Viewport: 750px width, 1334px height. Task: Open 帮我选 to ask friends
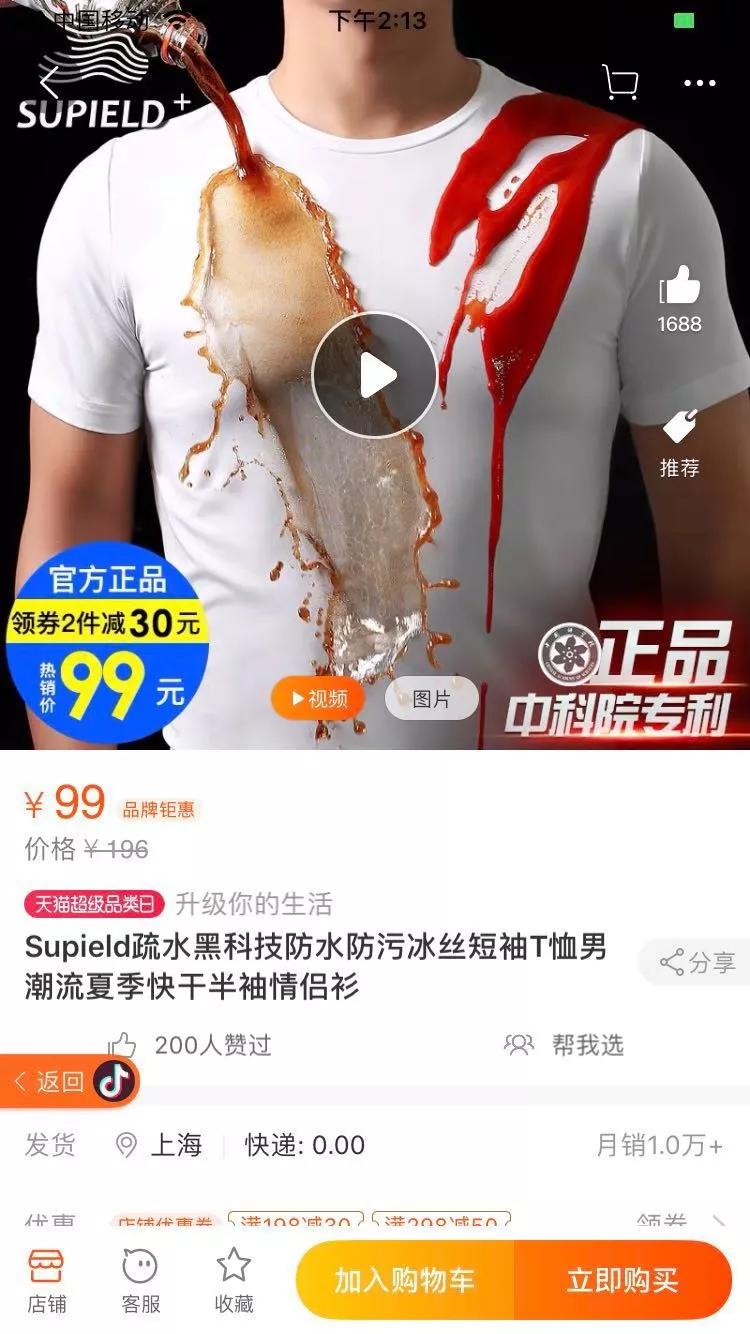click(564, 1045)
